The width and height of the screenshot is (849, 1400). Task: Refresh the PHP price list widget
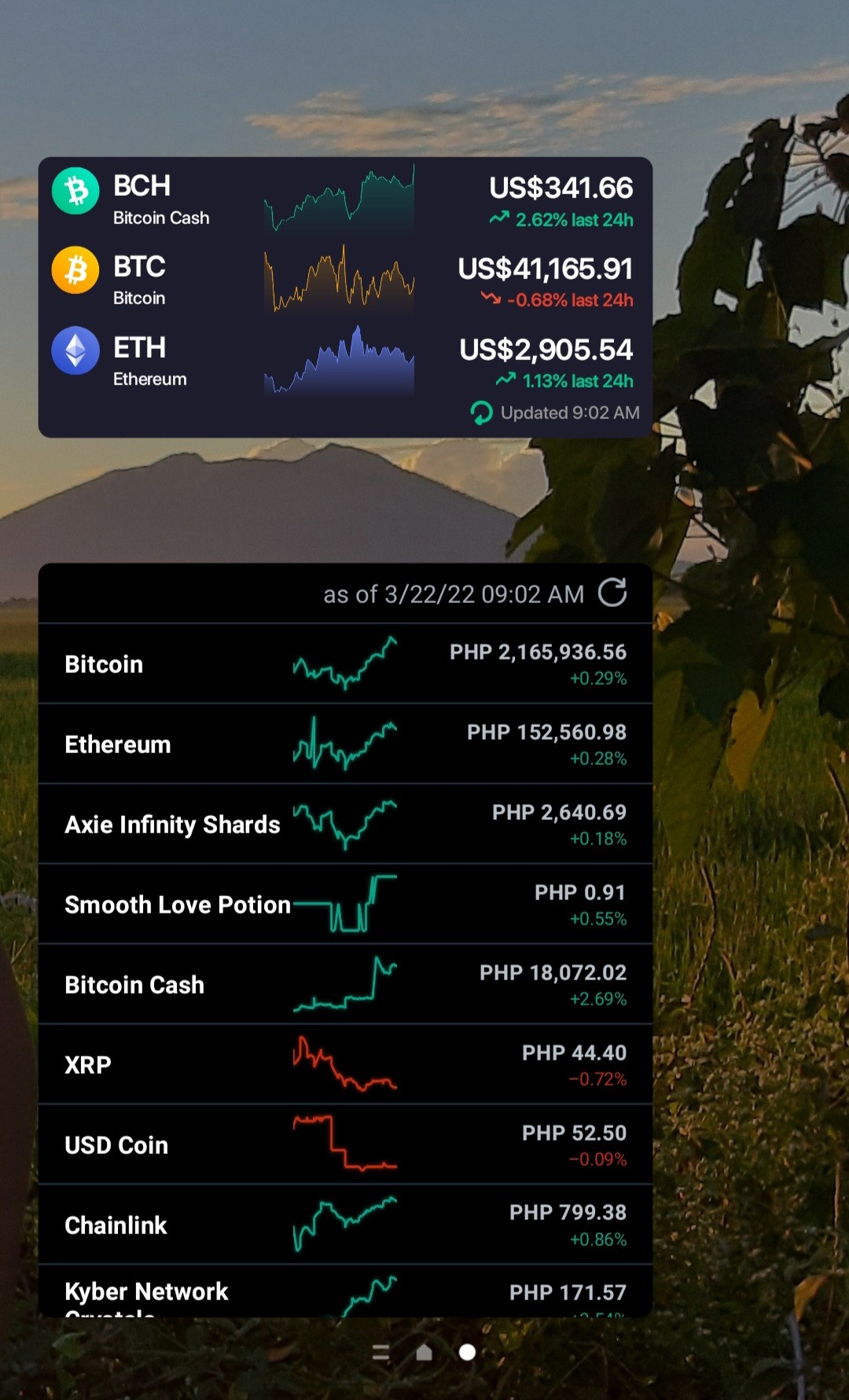[x=612, y=593]
